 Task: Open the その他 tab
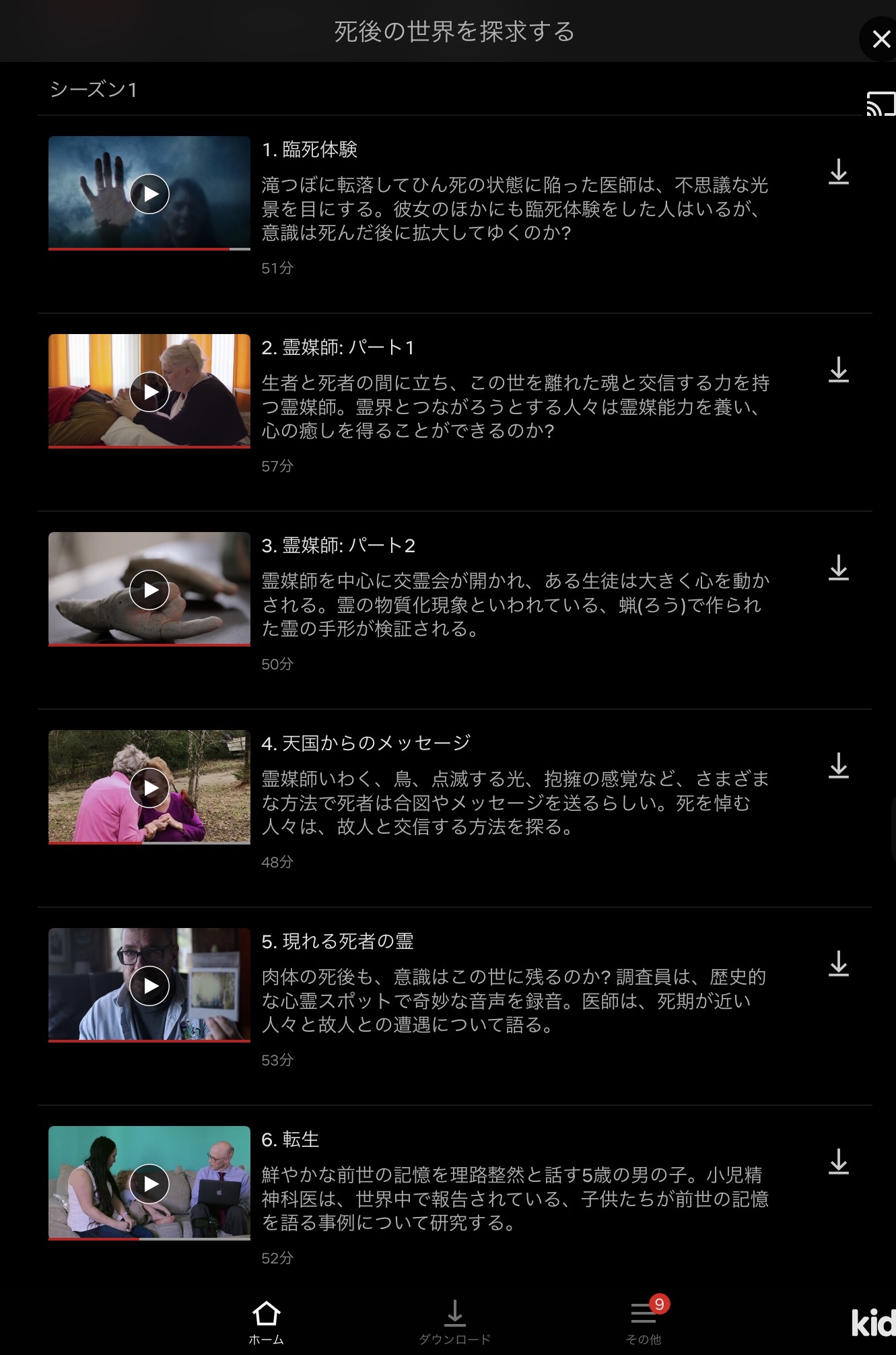(x=644, y=1323)
